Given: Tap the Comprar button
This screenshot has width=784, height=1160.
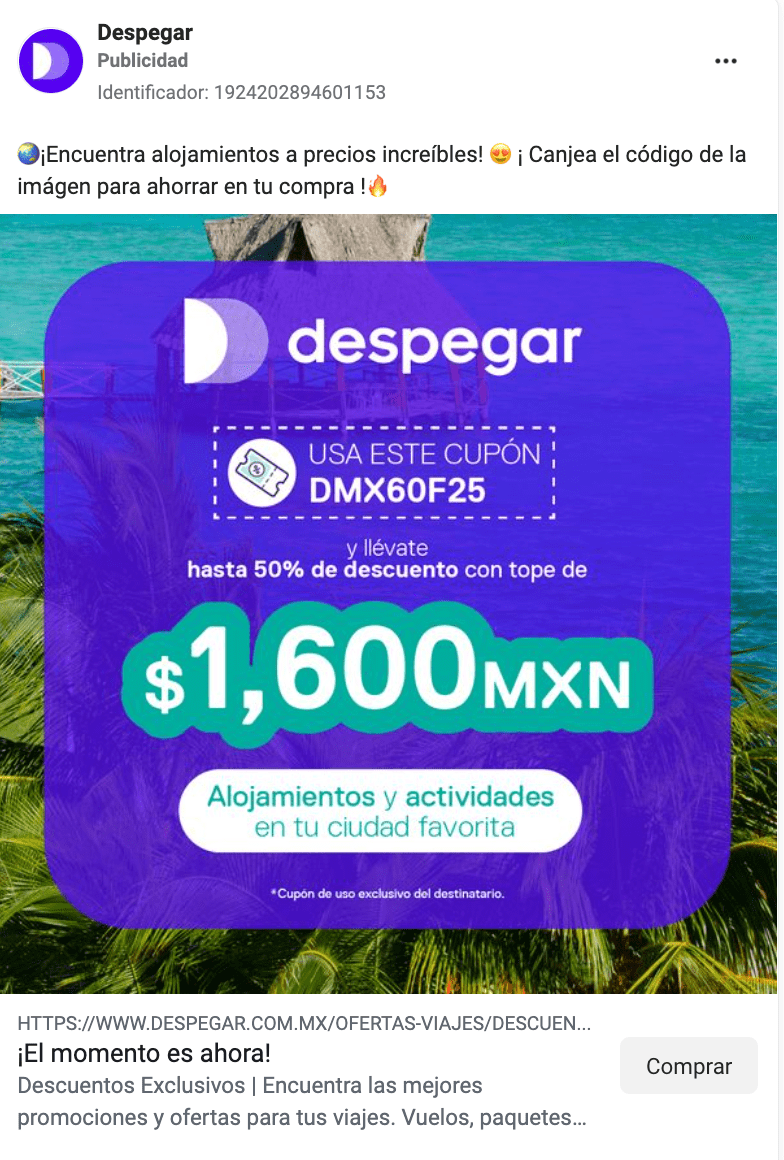Looking at the screenshot, I should click(688, 1066).
